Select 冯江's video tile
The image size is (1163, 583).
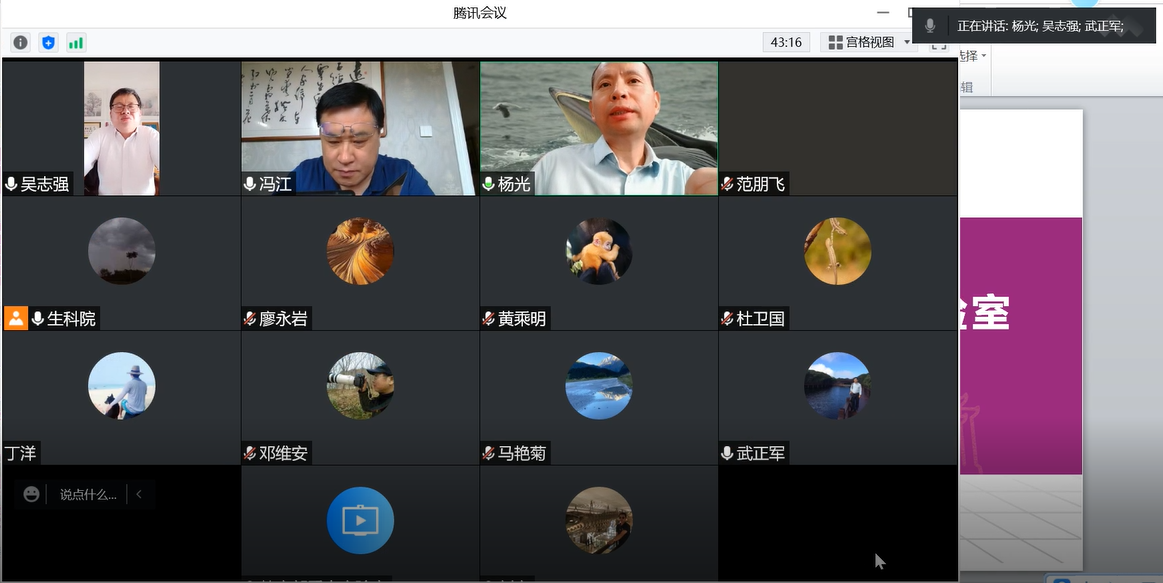(359, 128)
